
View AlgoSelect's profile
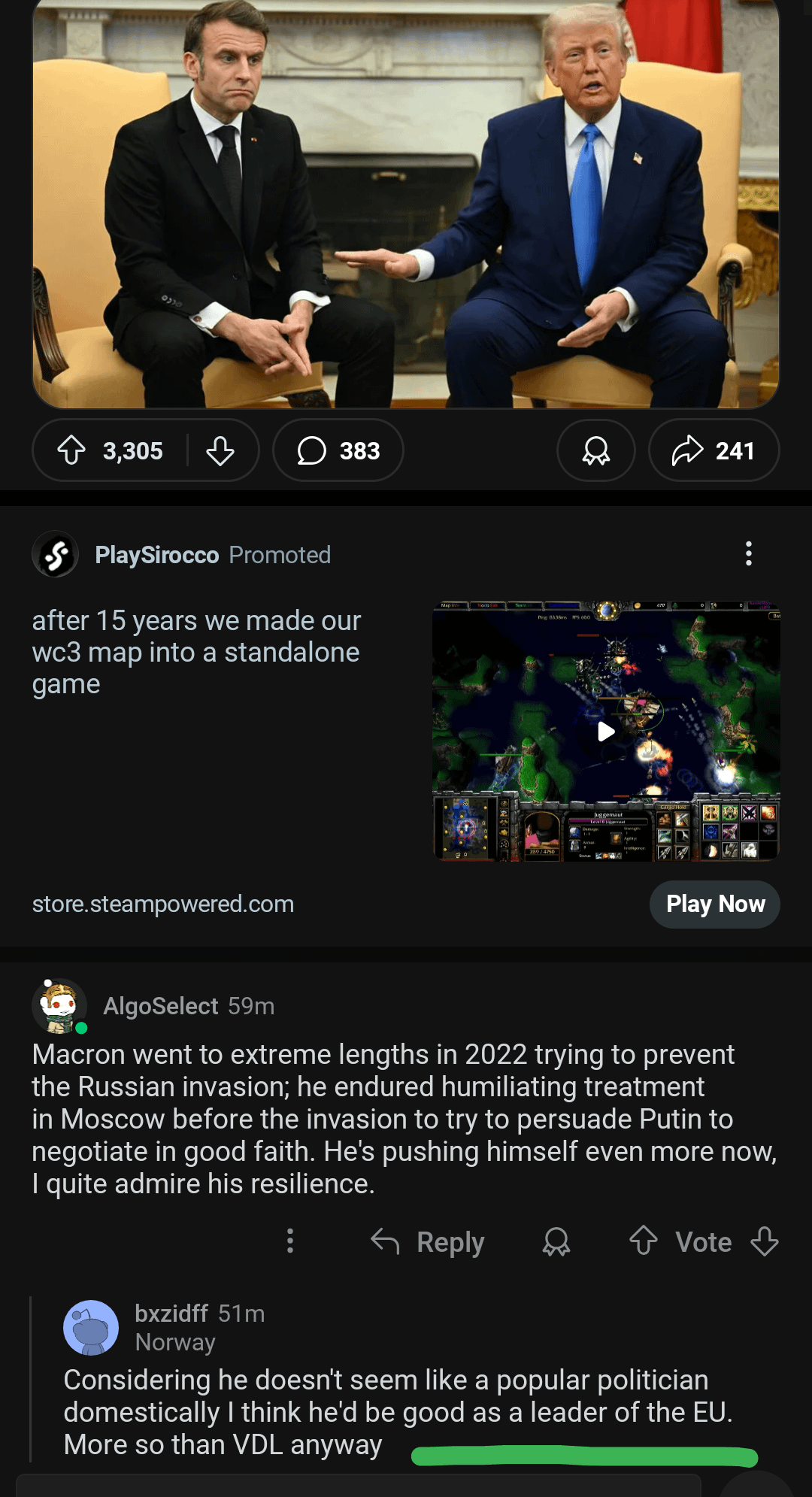160,1006
